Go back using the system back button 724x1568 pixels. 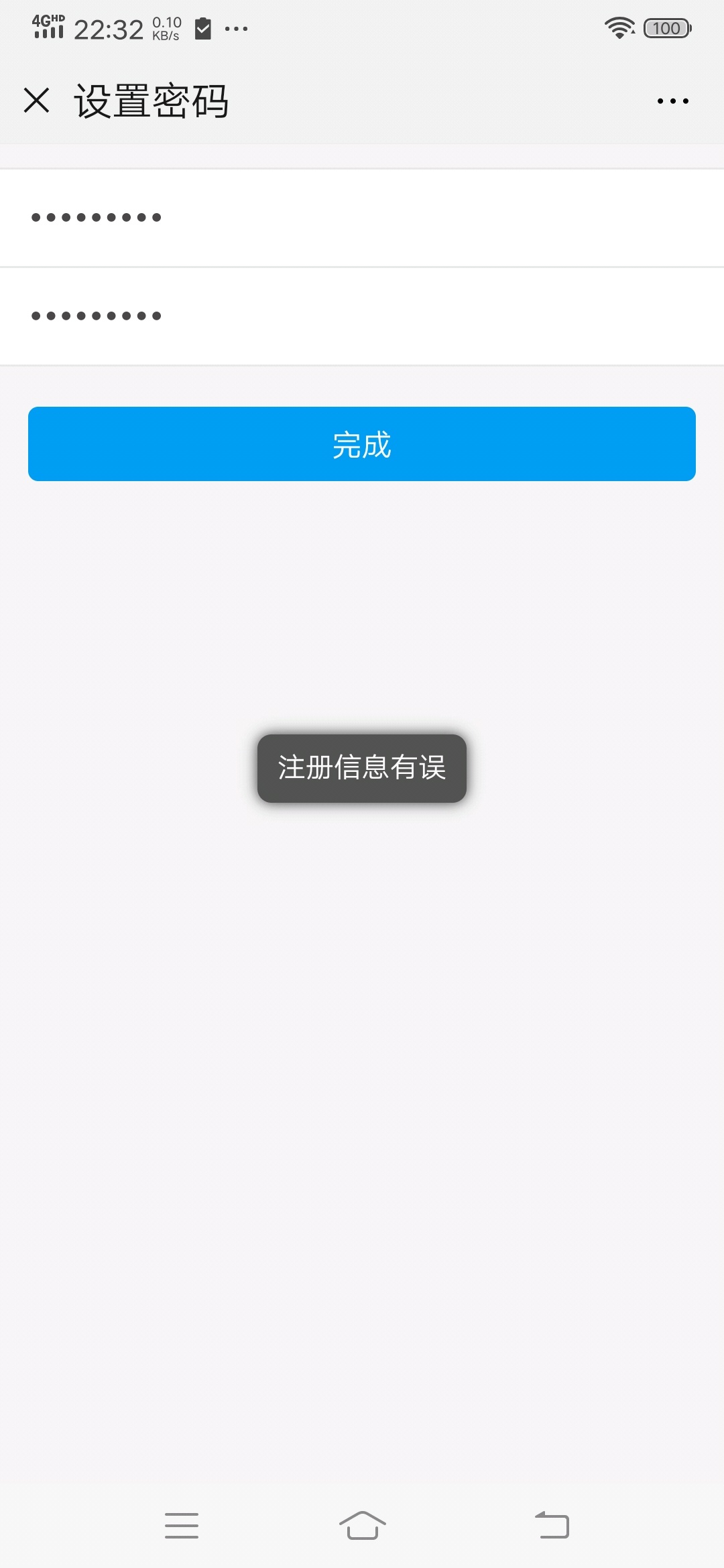[x=552, y=1525]
